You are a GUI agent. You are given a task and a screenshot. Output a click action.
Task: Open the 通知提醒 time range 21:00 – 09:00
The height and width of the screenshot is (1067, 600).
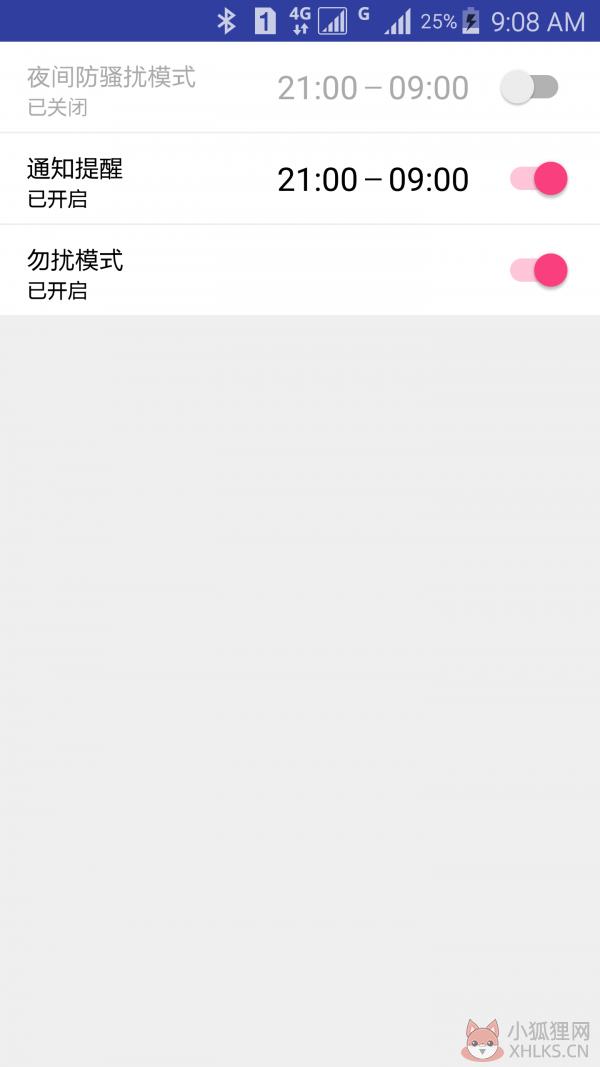pyautogui.click(x=373, y=180)
